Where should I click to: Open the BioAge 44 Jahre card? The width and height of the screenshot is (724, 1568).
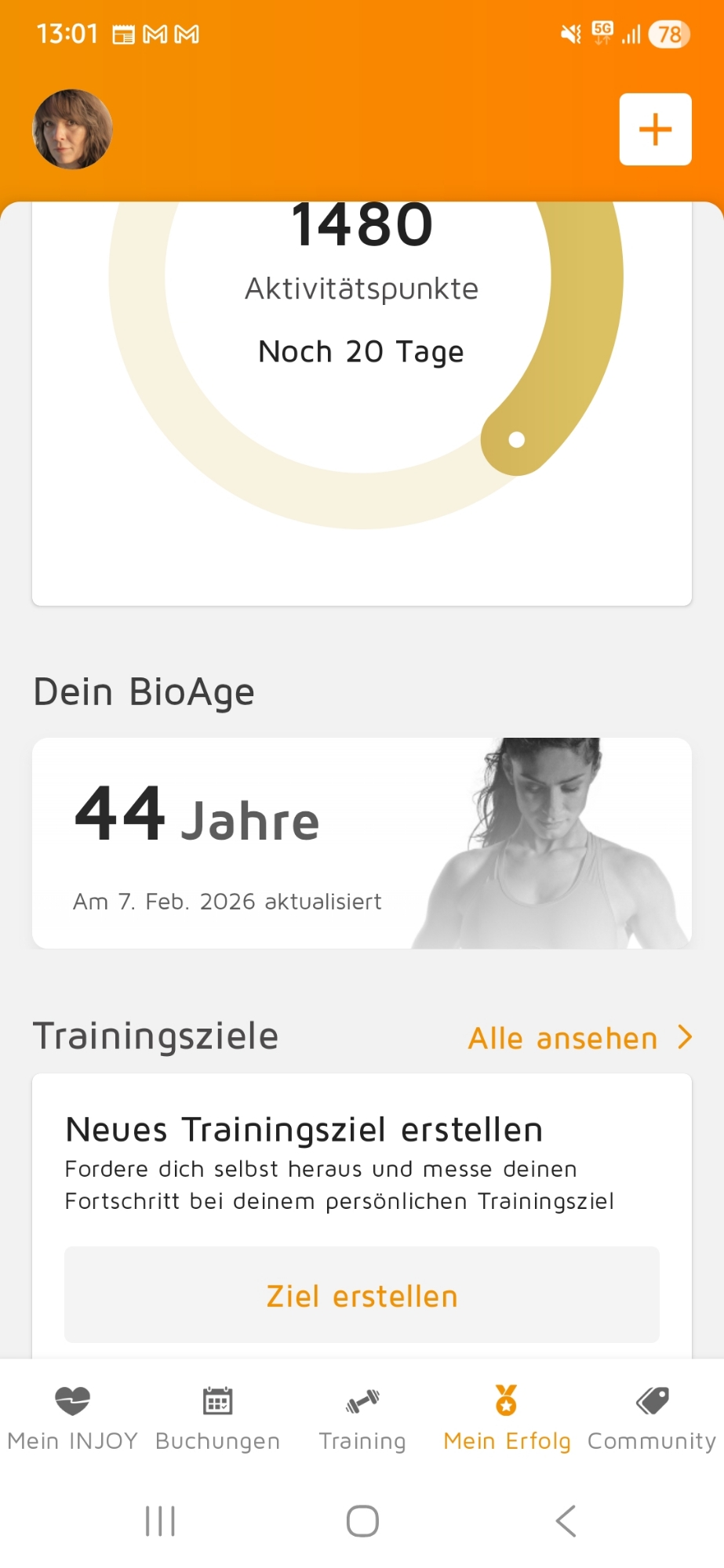point(362,843)
